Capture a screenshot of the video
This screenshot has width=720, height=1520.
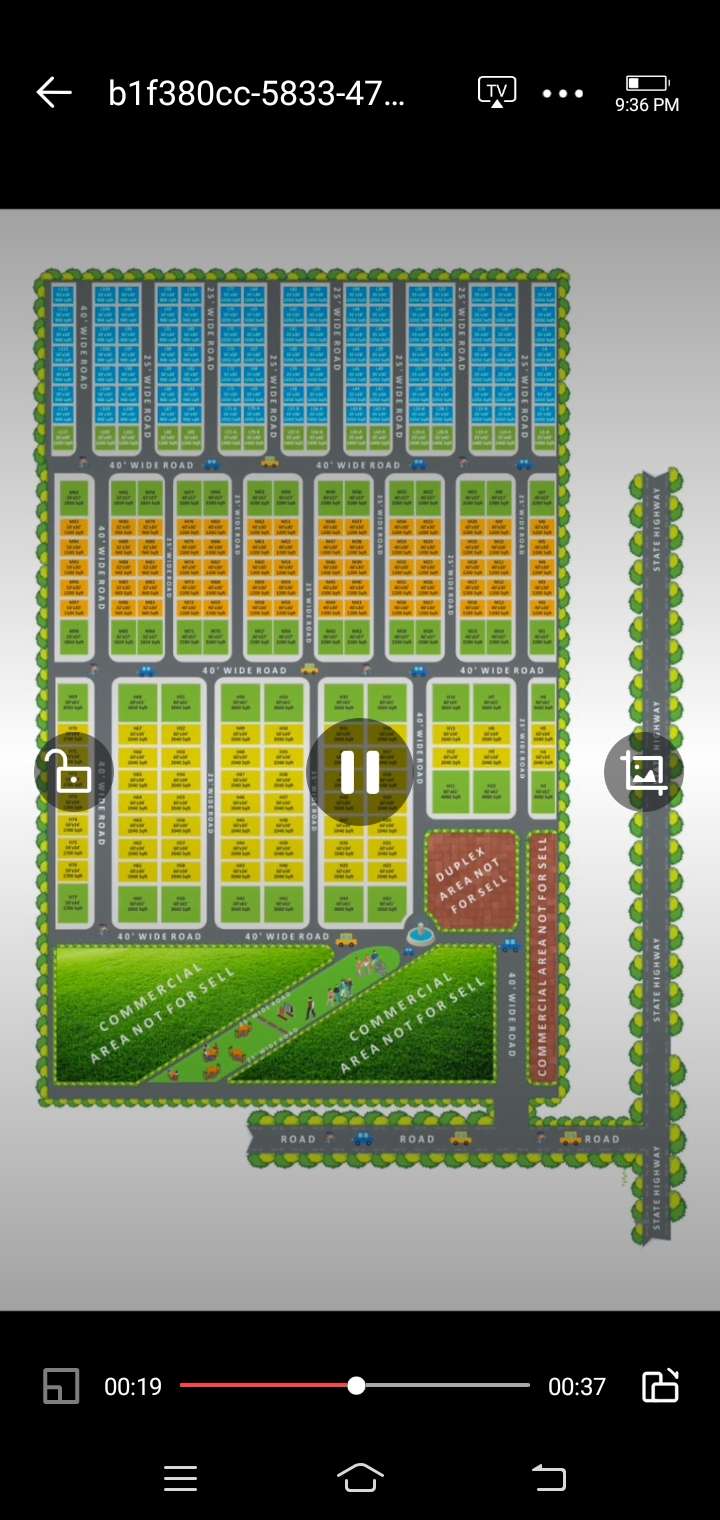643,771
